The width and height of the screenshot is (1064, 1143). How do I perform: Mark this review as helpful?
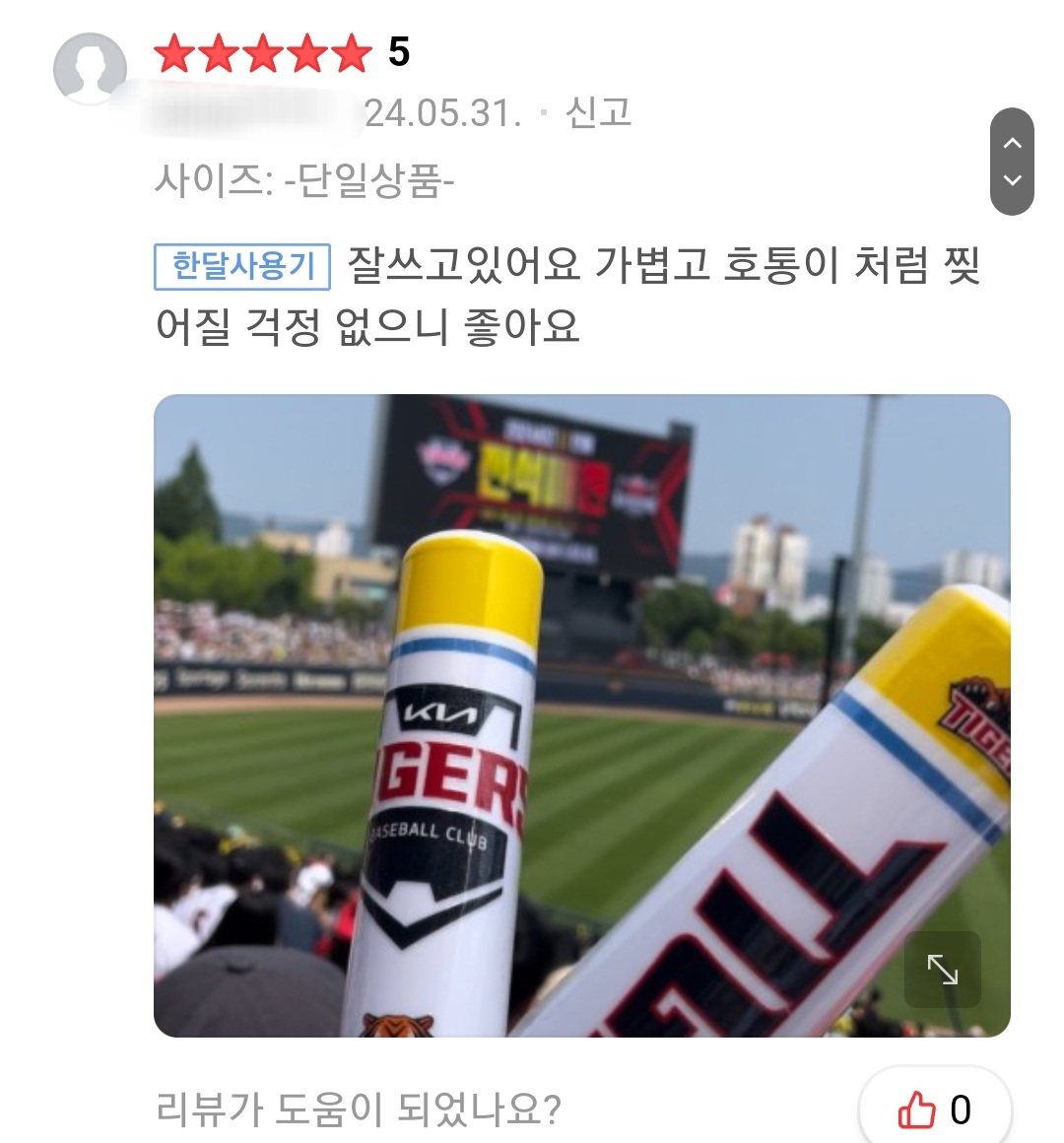coord(934,1109)
